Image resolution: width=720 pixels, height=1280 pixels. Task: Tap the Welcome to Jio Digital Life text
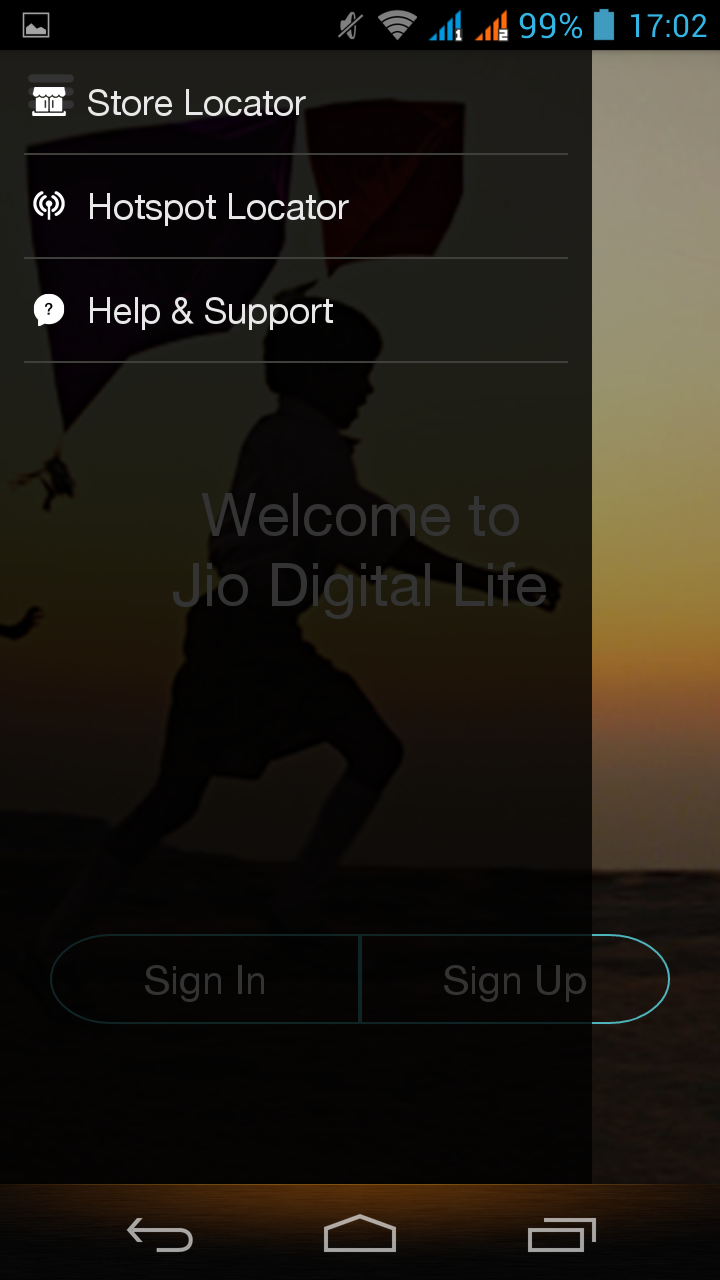pos(362,550)
